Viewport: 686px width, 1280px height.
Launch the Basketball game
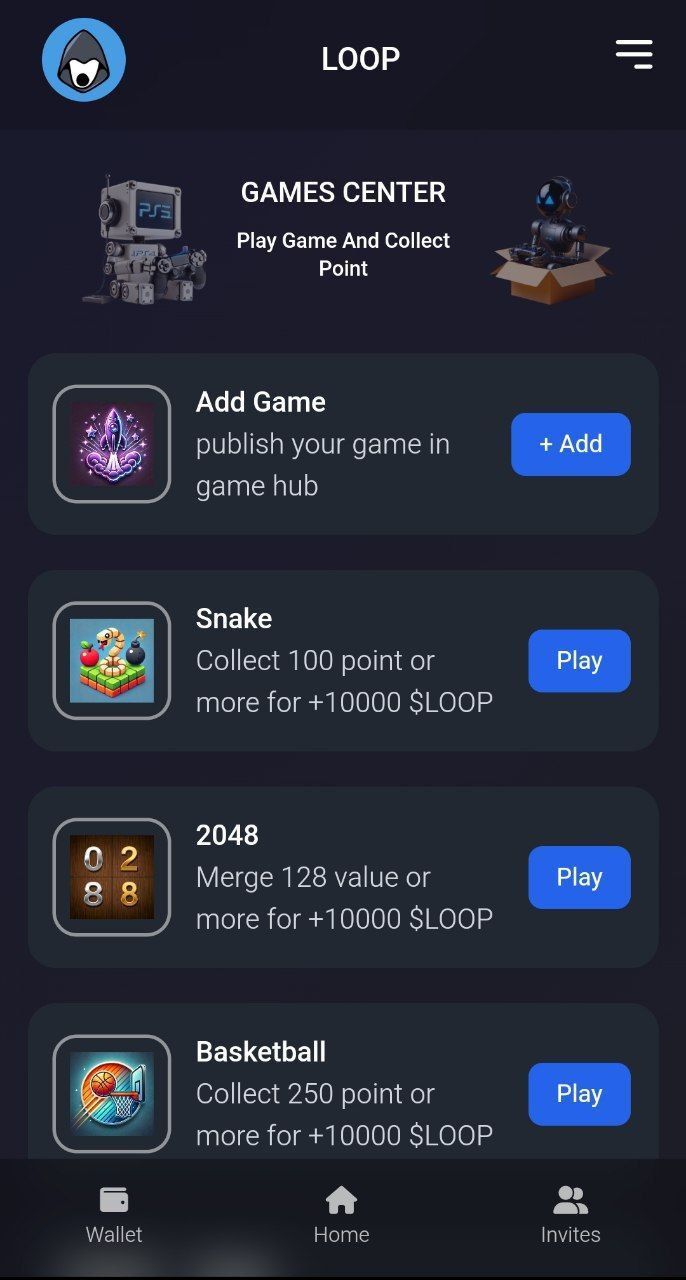coord(579,1094)
